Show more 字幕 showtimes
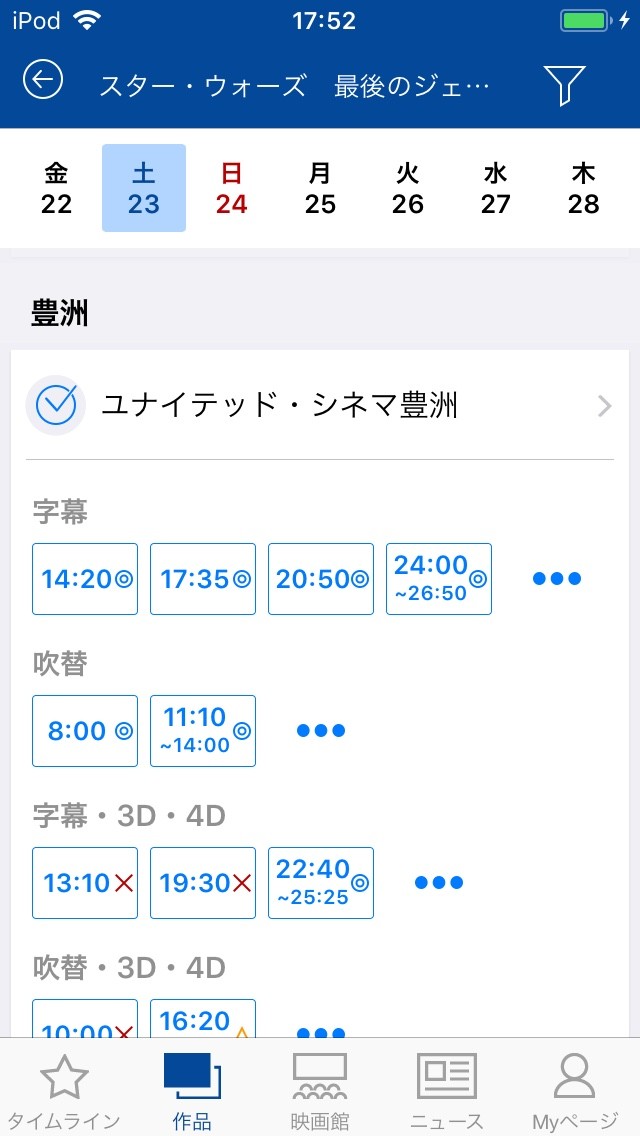 557,579
